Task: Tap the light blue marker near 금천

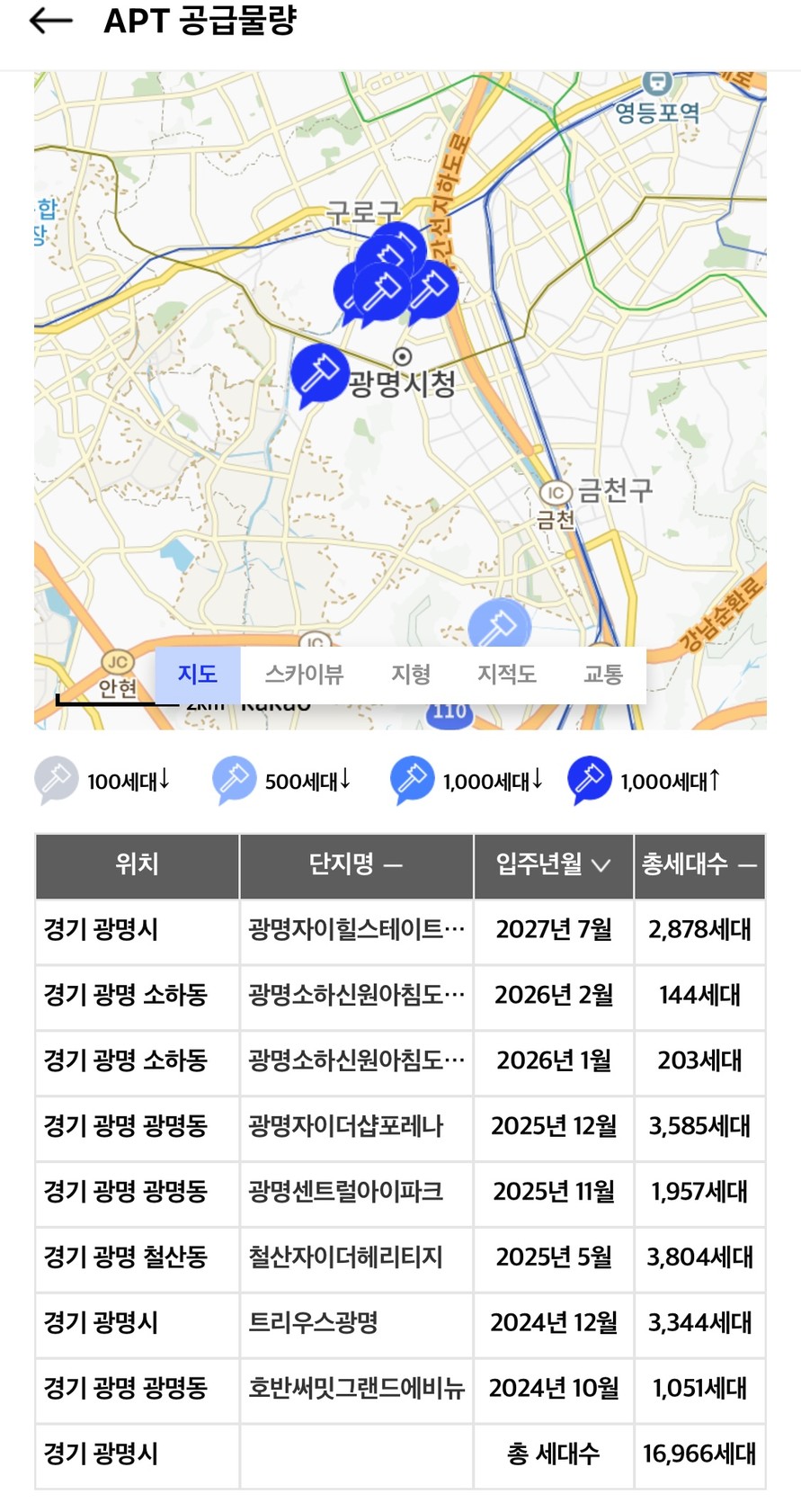Action: pos(499,624)
